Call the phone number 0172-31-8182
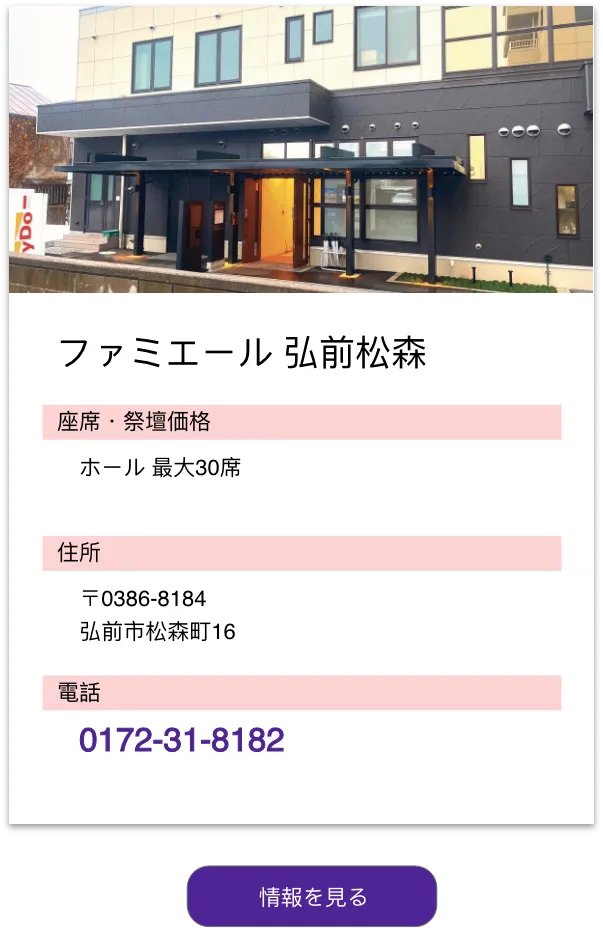 click(182, 741)
